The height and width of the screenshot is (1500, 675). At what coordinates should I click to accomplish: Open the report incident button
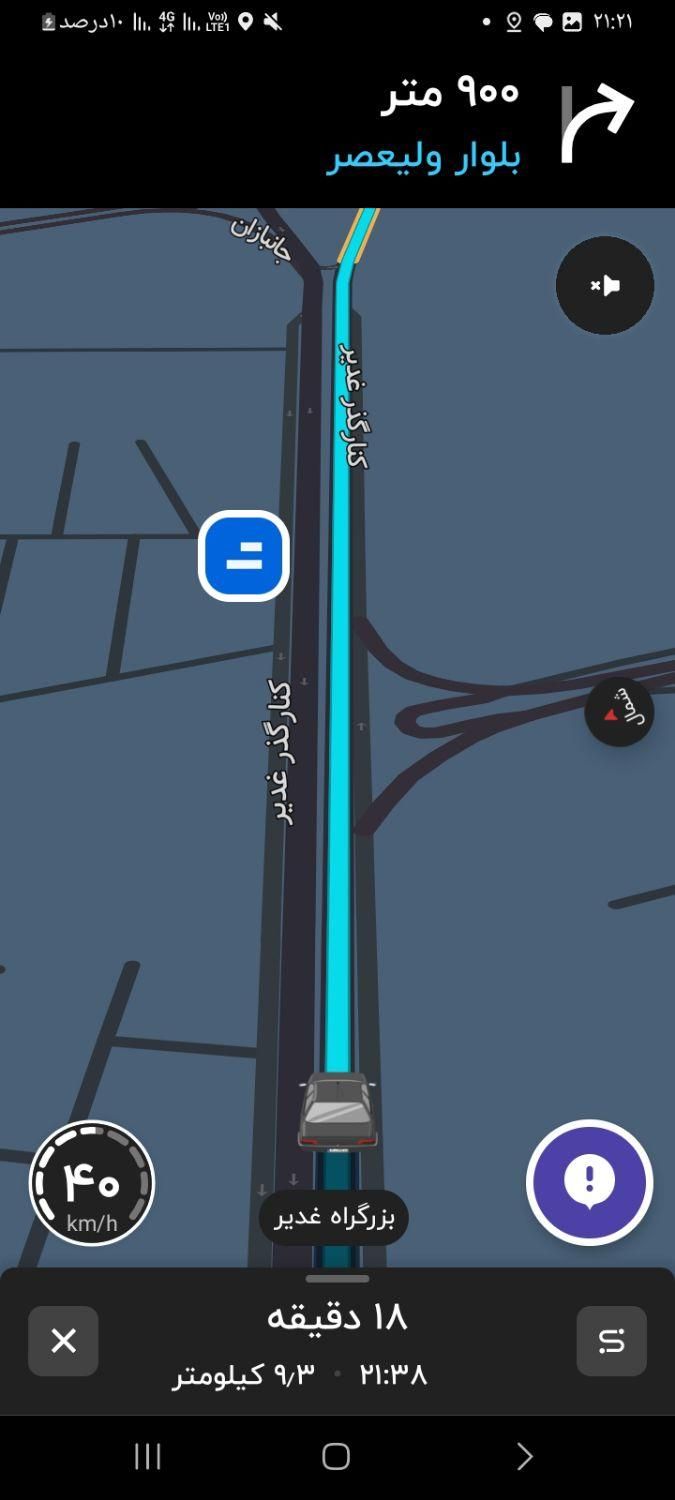pos(590,1182)
